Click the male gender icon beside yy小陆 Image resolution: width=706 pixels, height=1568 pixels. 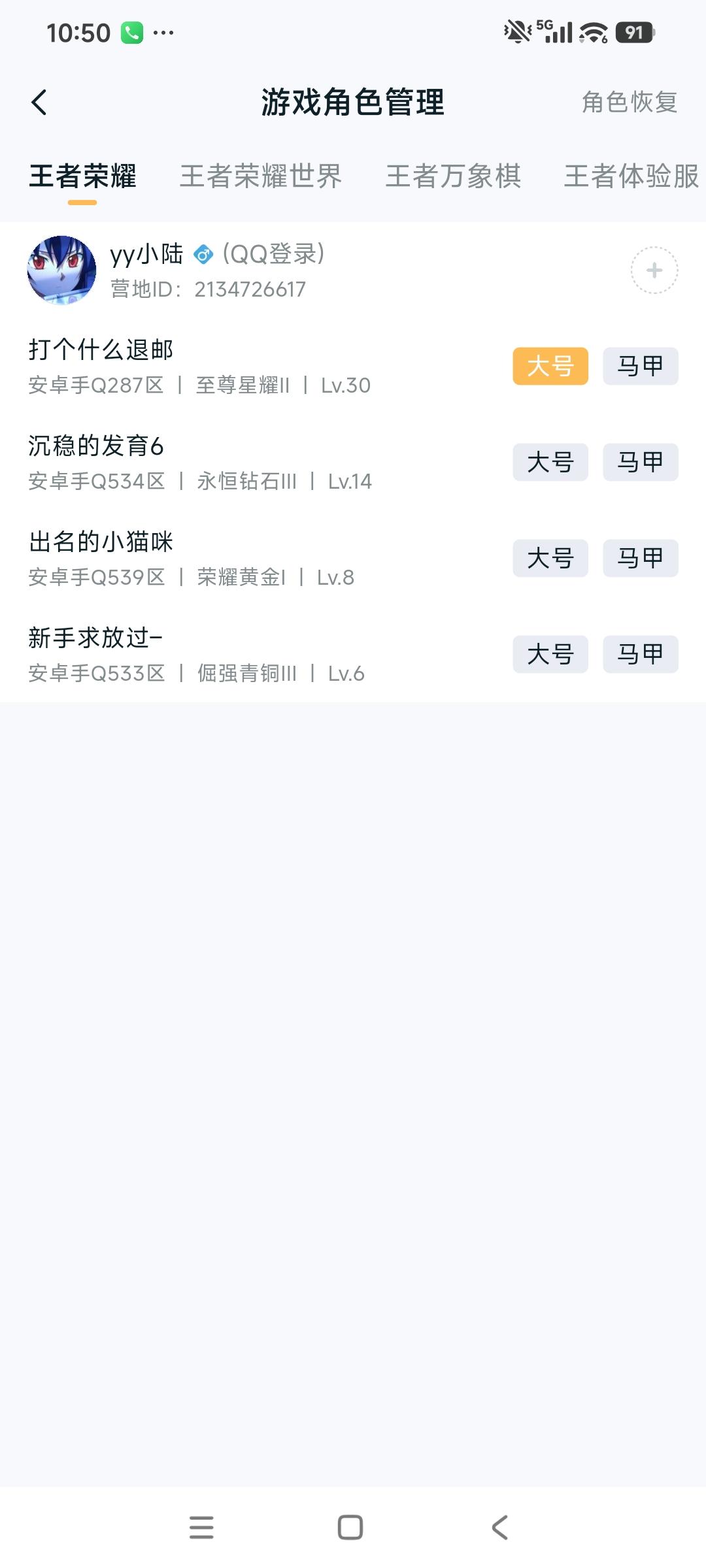[x=203, y=256]
